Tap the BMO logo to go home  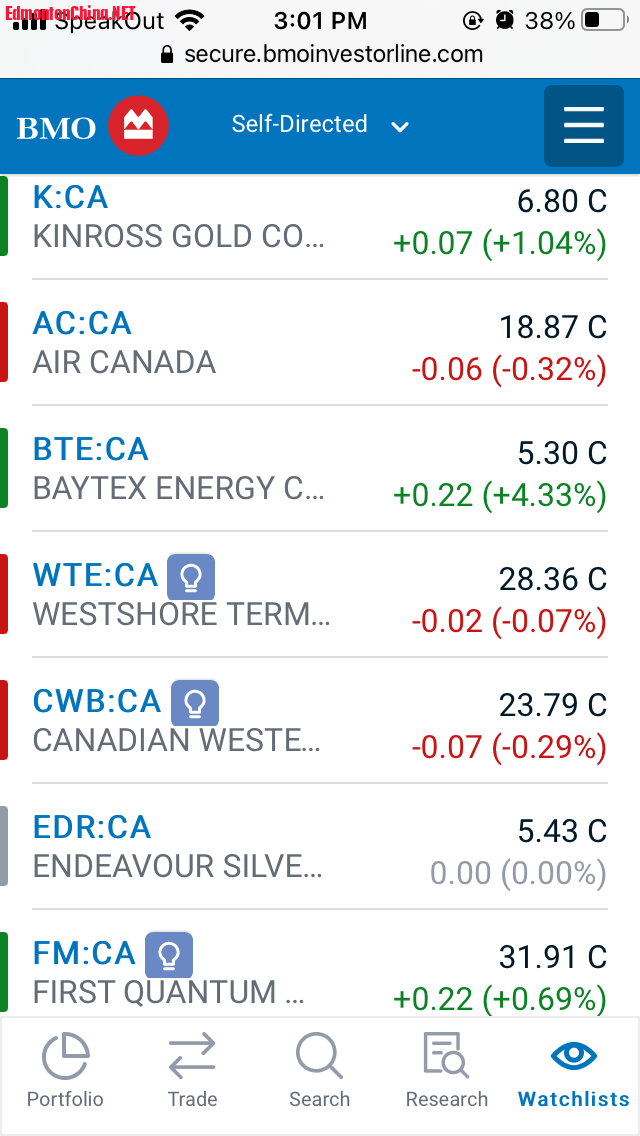(92, 126)
